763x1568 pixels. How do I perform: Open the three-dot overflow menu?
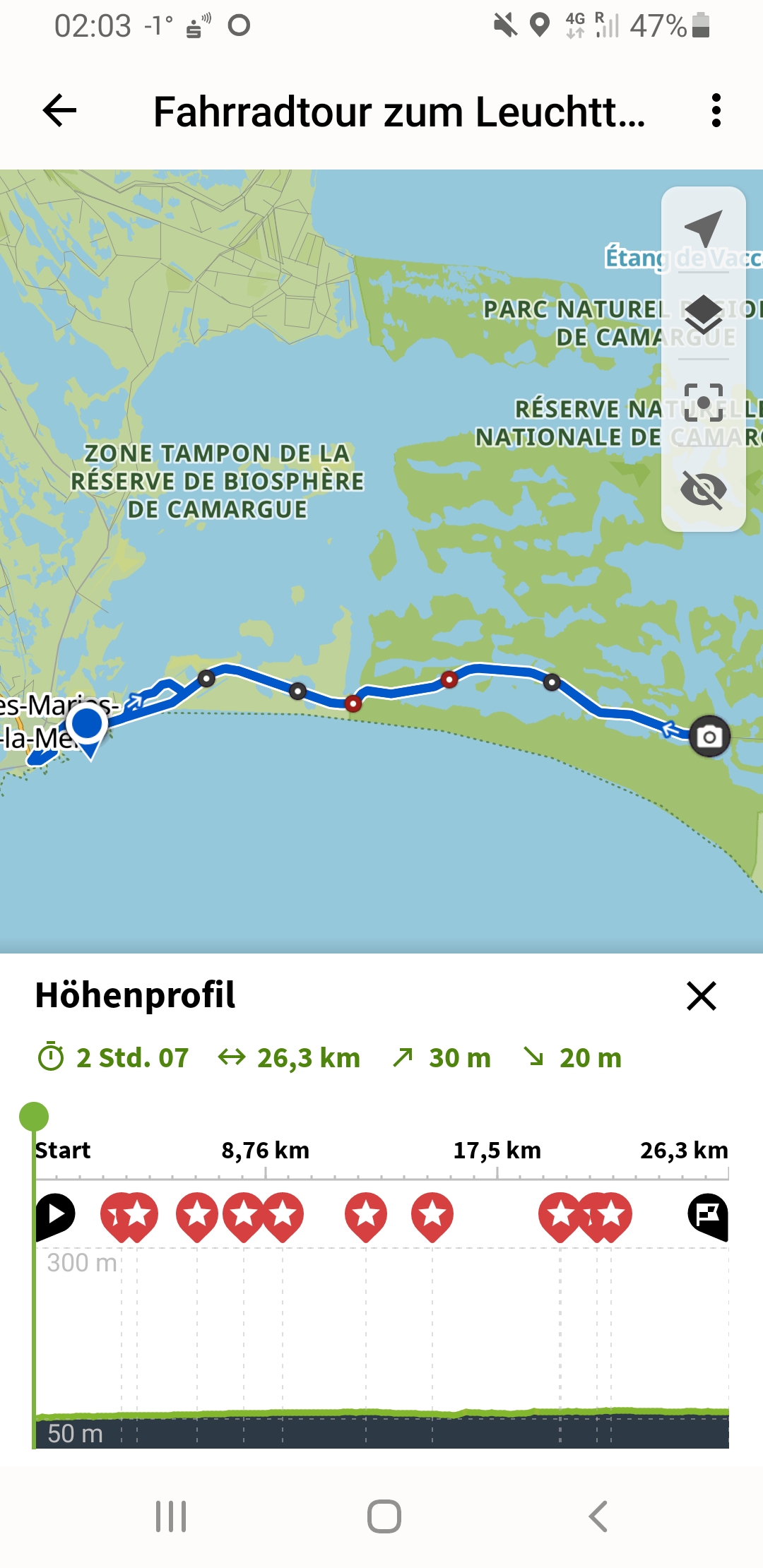[716, 111]
